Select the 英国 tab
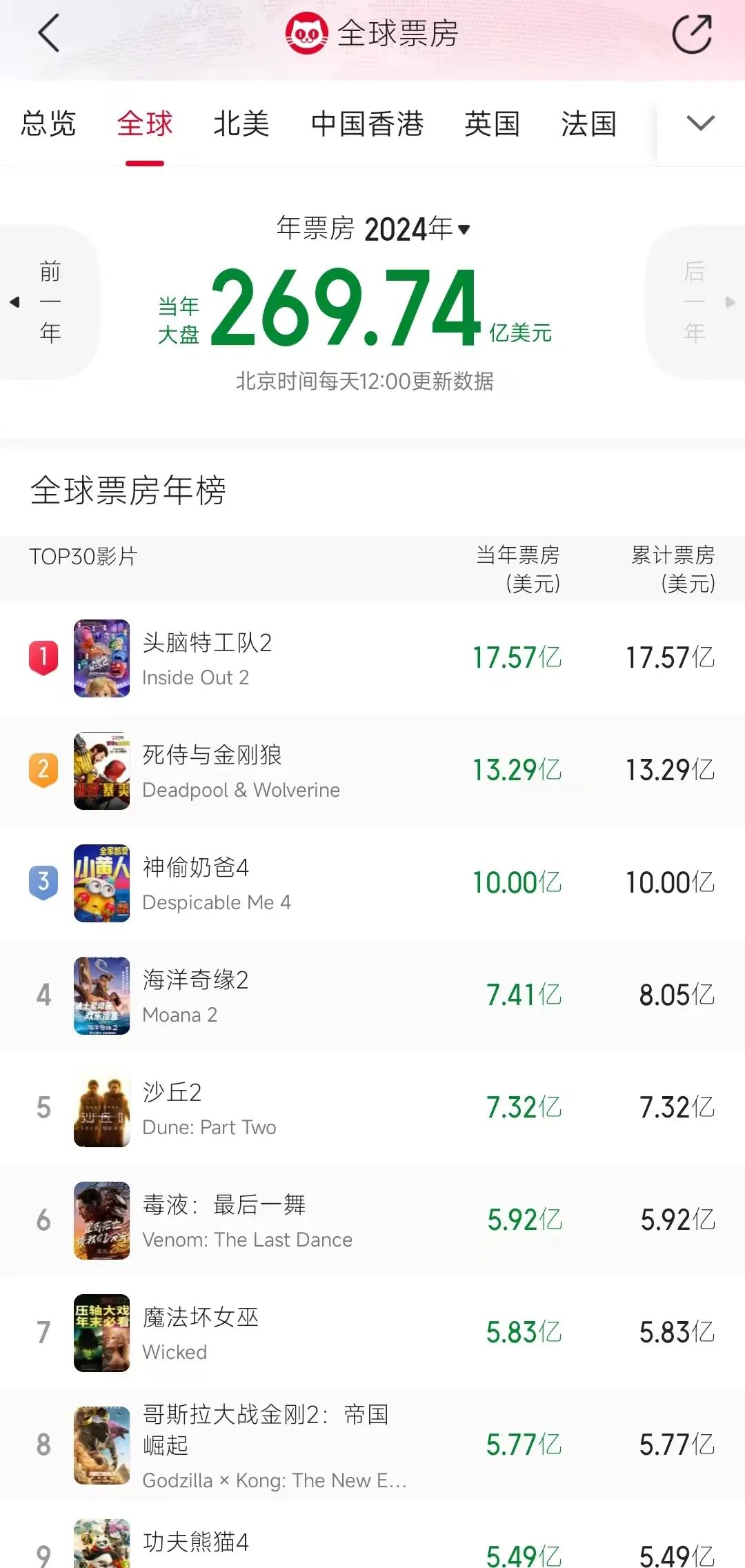The width and height of the screenshot is (745, 1568). coord(492,124)
